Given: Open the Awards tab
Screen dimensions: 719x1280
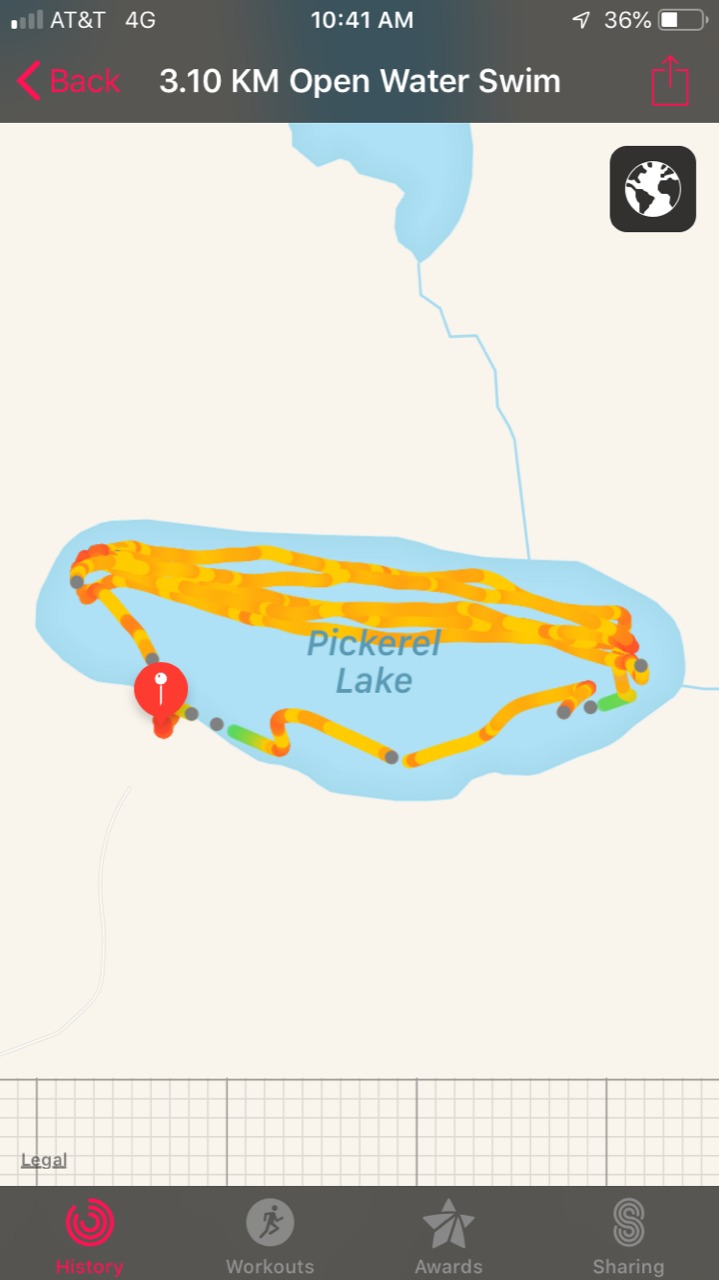Looking at the screenshot, I should [448, 1235].
